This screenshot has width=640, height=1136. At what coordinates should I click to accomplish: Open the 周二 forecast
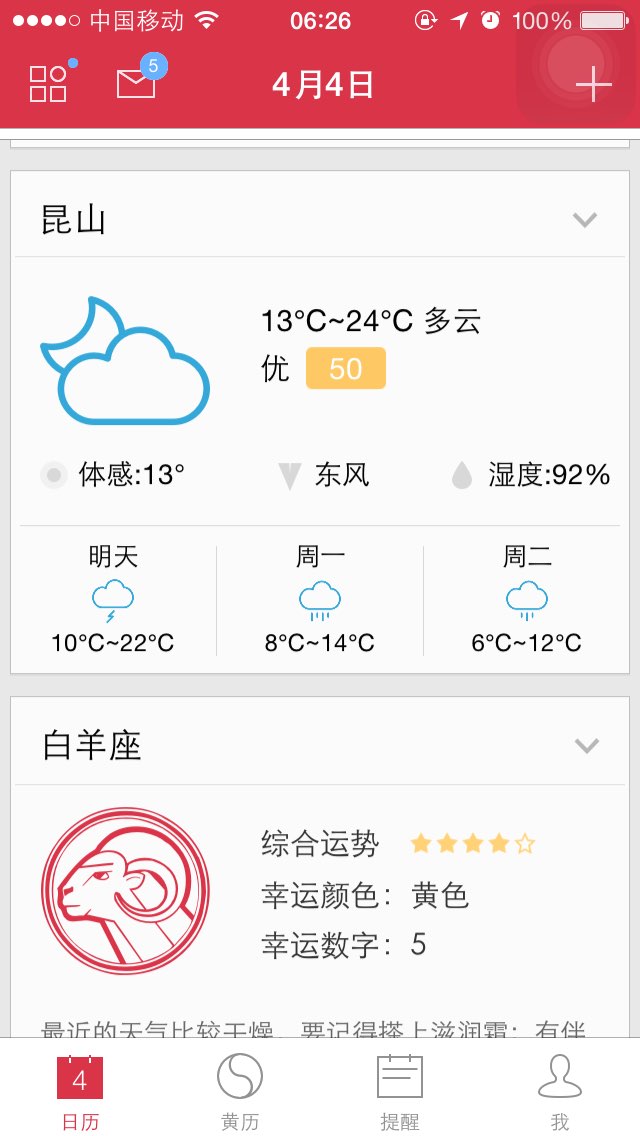[527, 600]
